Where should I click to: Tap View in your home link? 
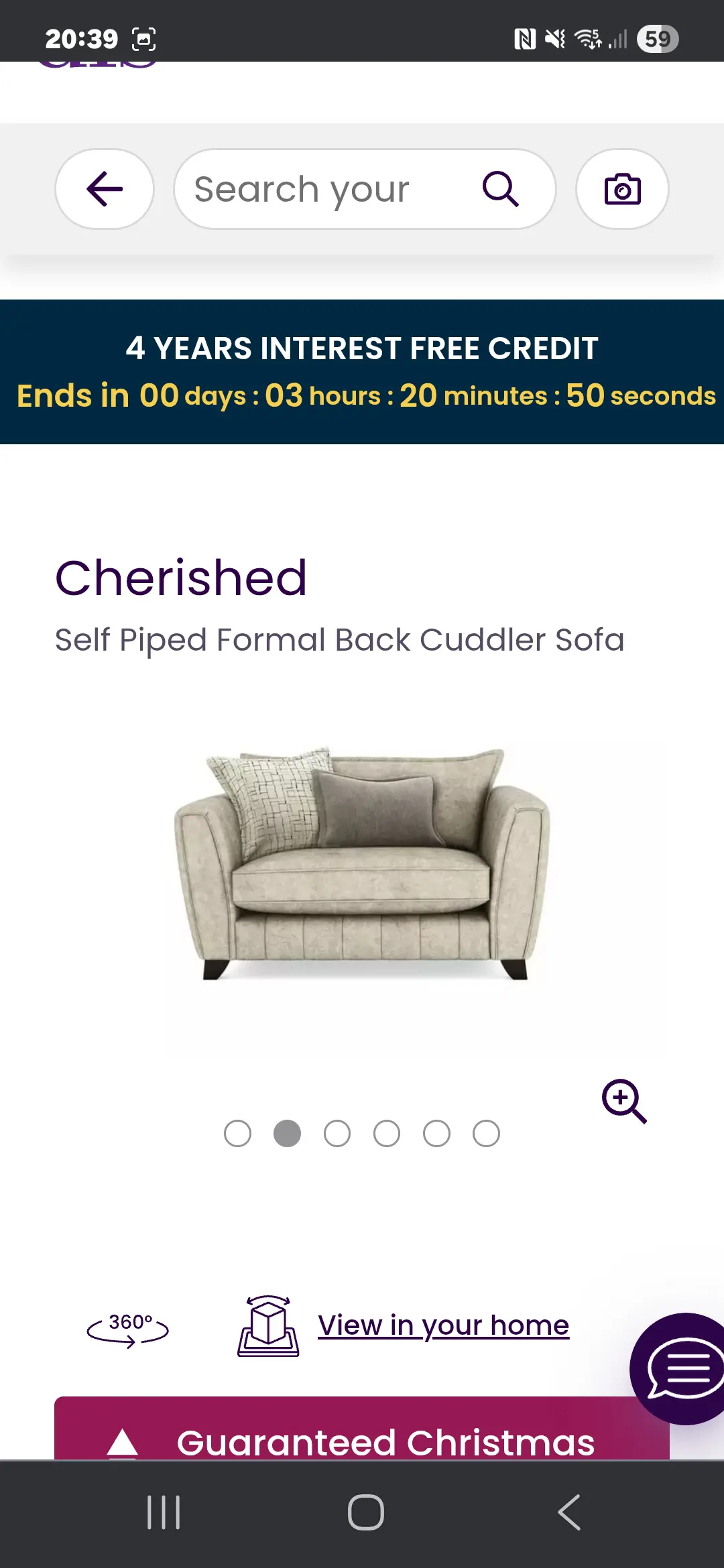pos(443,1325)
